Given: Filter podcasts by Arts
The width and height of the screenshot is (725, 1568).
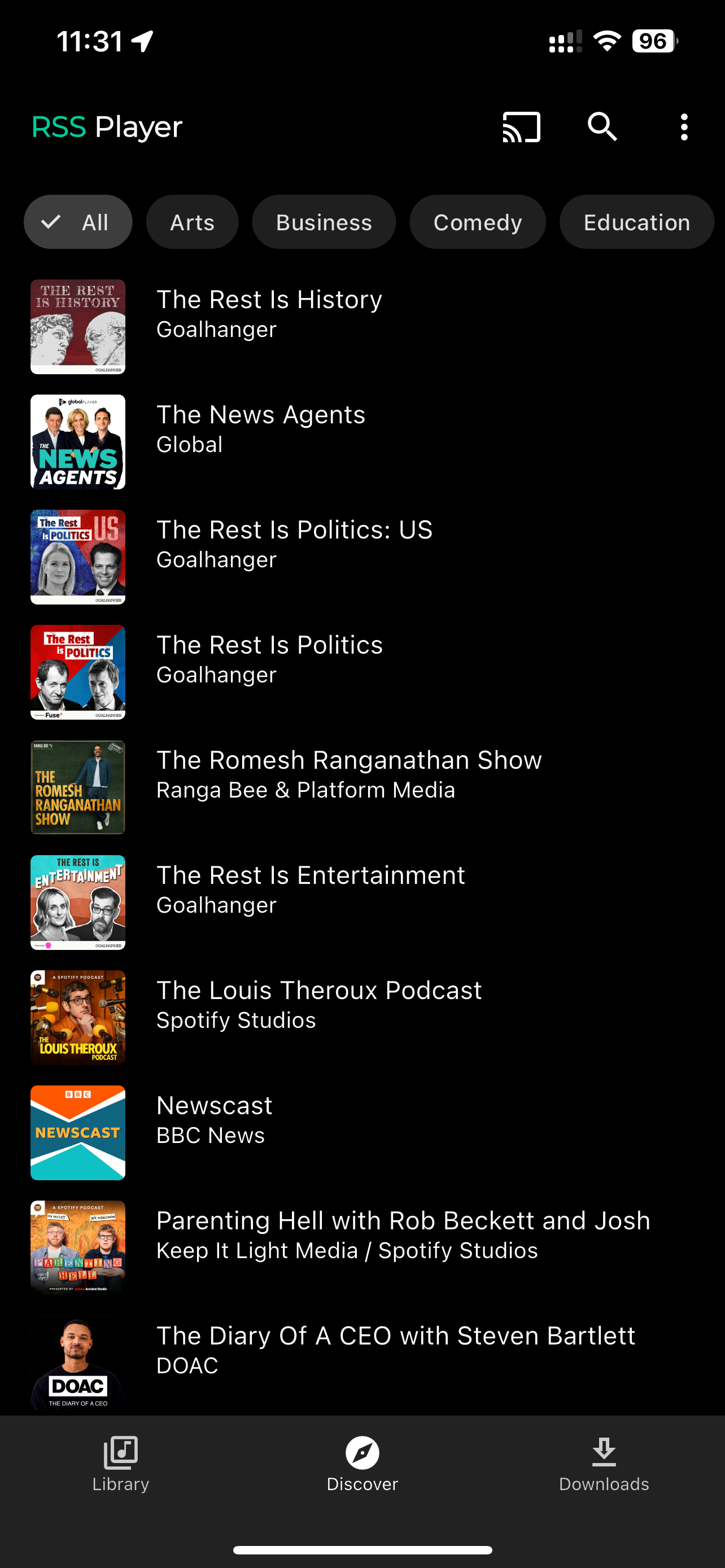Looking at the screenshot, I should 192,222.
